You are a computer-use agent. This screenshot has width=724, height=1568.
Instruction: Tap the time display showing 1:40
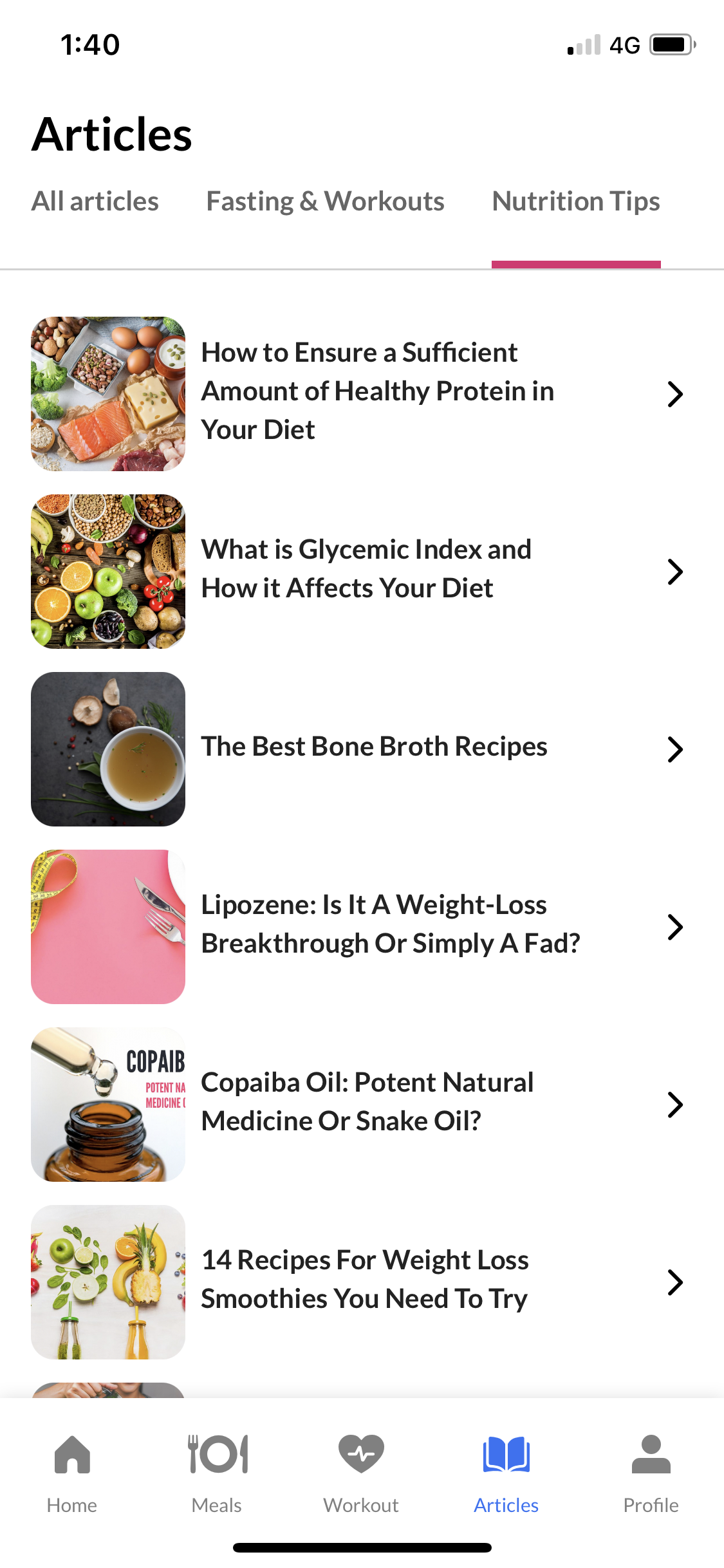pyautogui.click(x=90, y=44)
